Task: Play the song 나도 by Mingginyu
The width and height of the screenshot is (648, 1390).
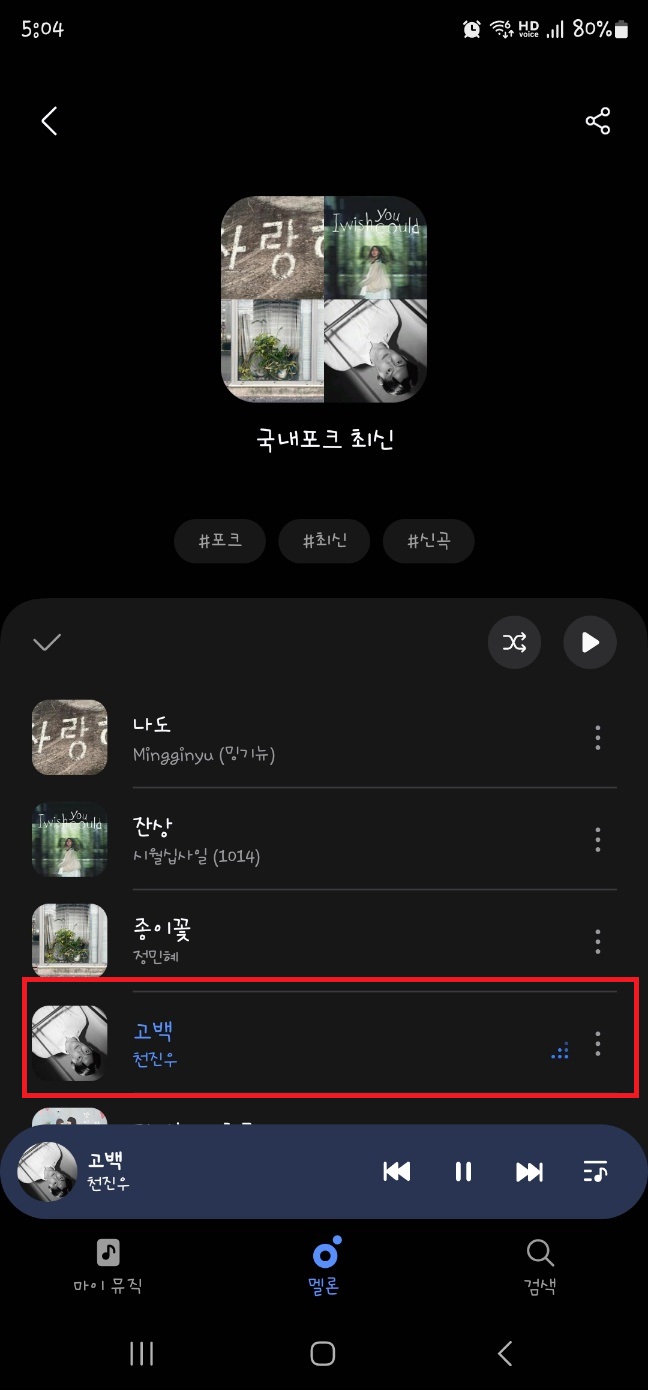Action: click(x=300, y=738)
